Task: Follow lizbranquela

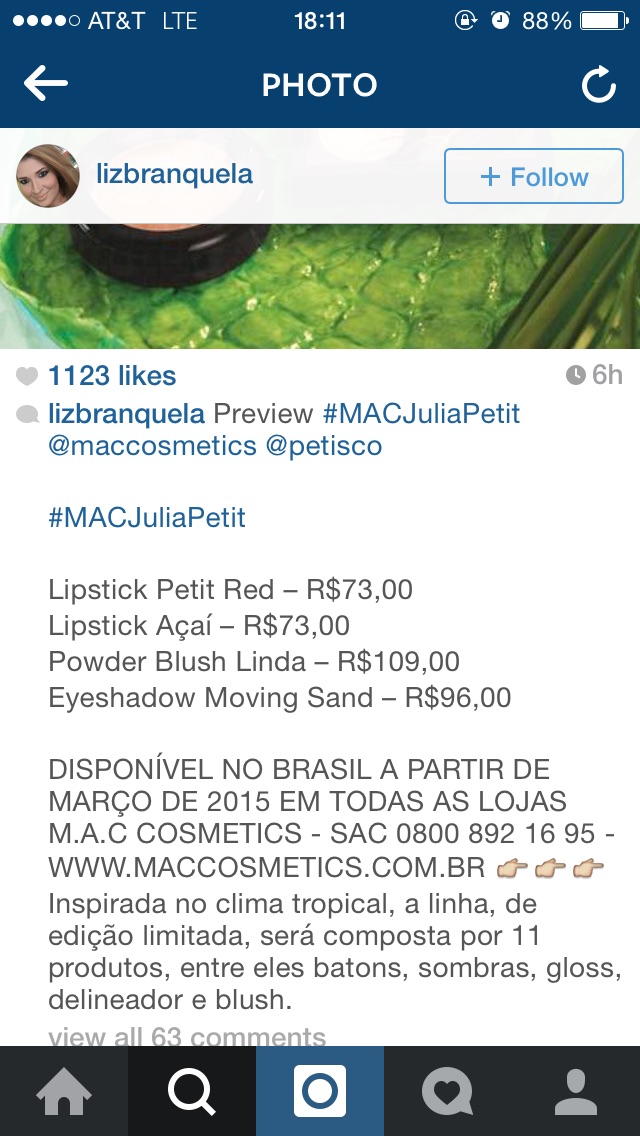Action: (533, 177)
